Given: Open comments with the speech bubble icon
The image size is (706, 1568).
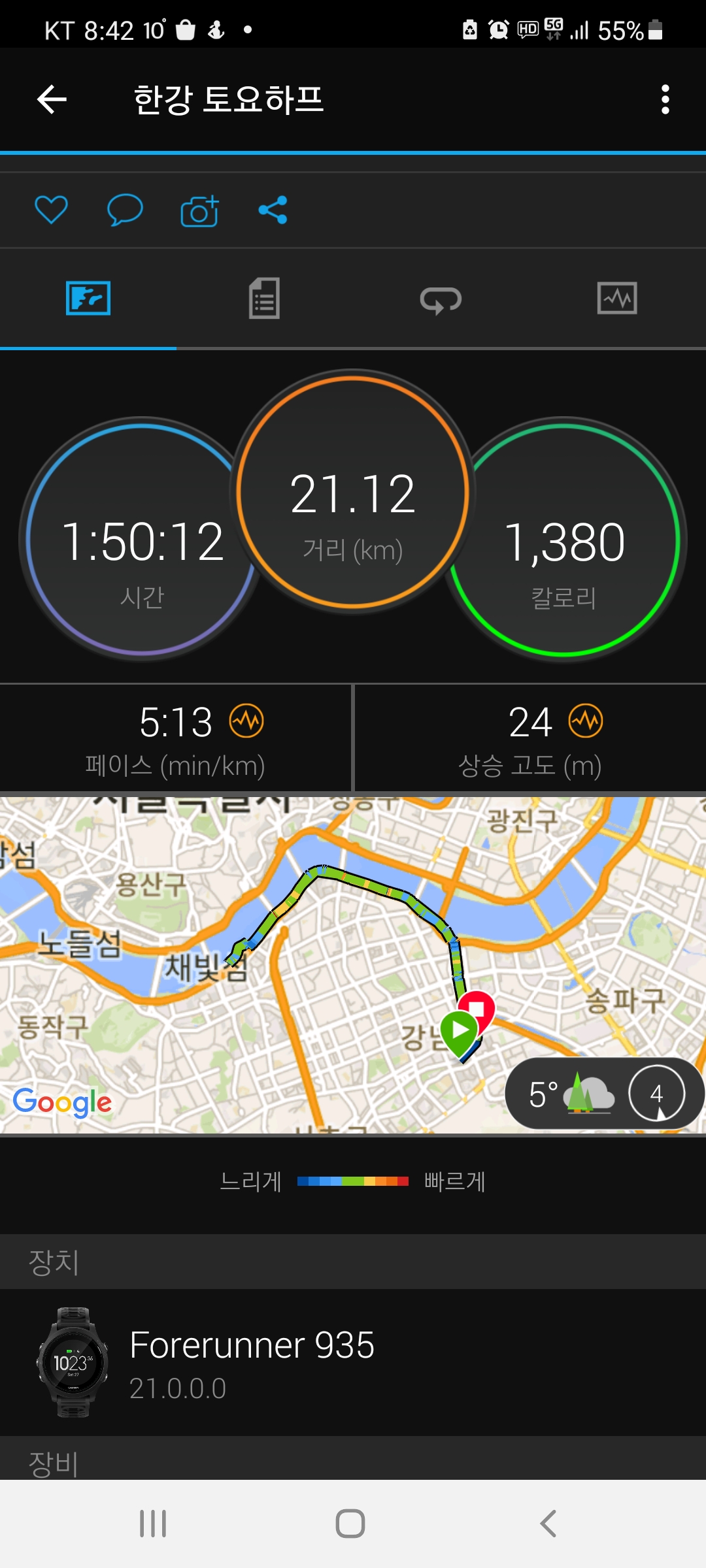Looking at the screenshot, I should point(125,210).
